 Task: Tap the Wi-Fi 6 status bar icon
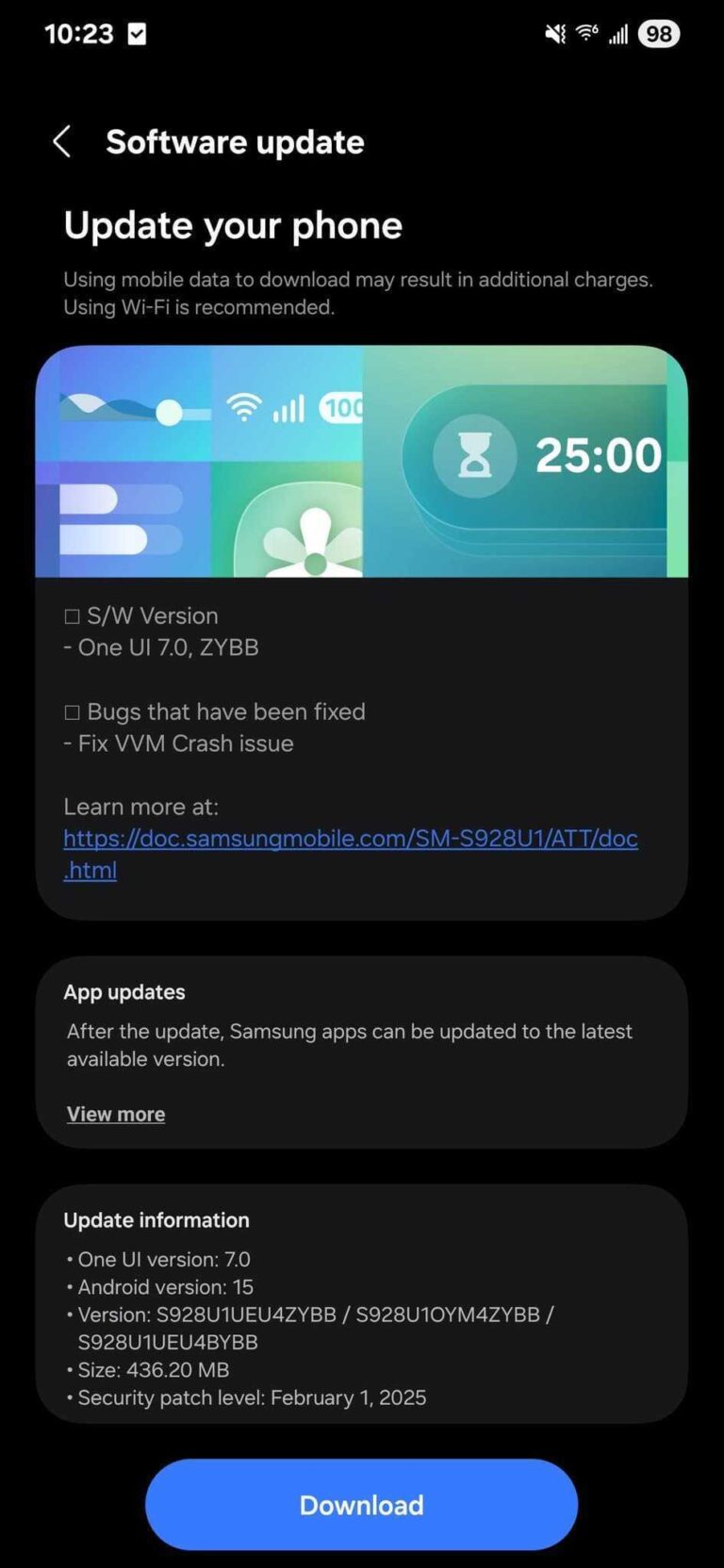click(585, 33)
